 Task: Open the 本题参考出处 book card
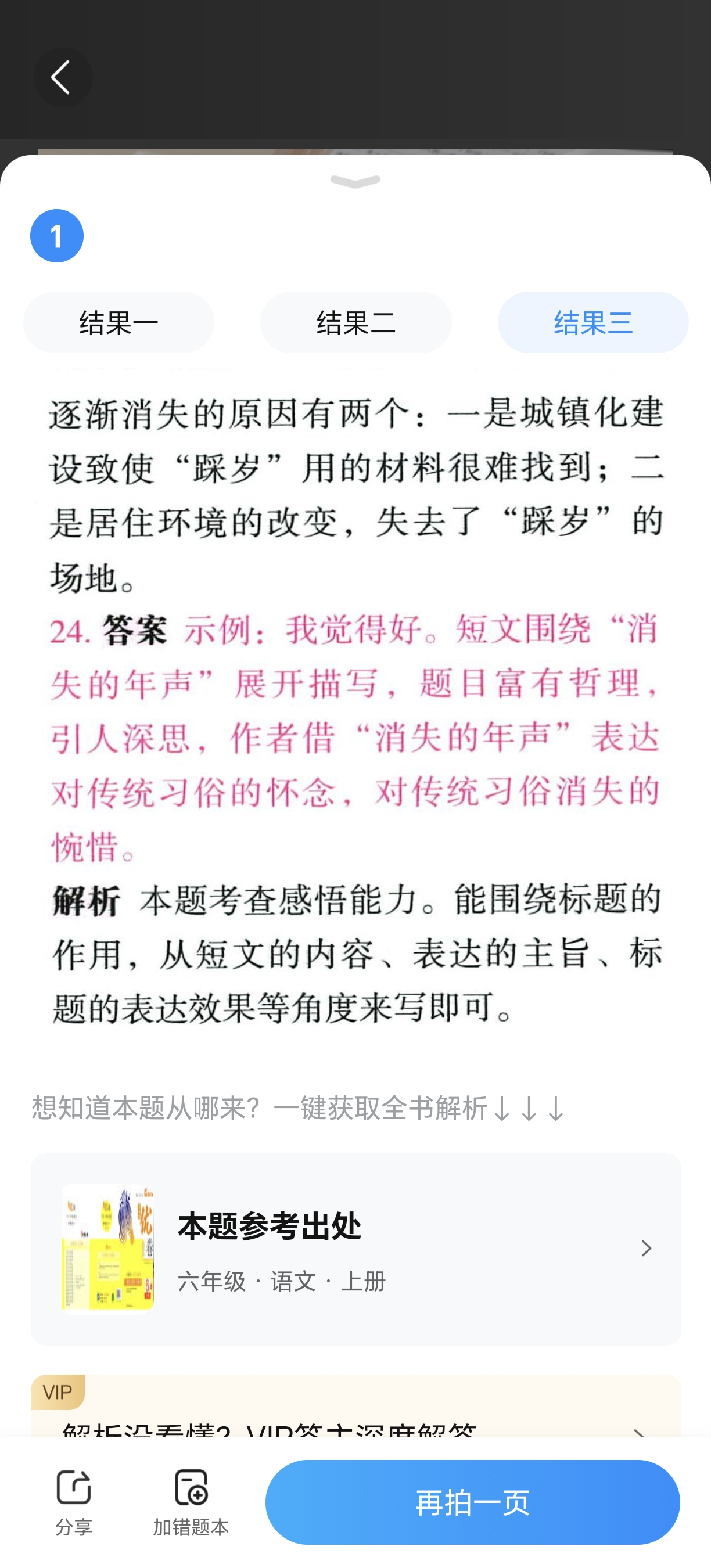pos(355,1249)
